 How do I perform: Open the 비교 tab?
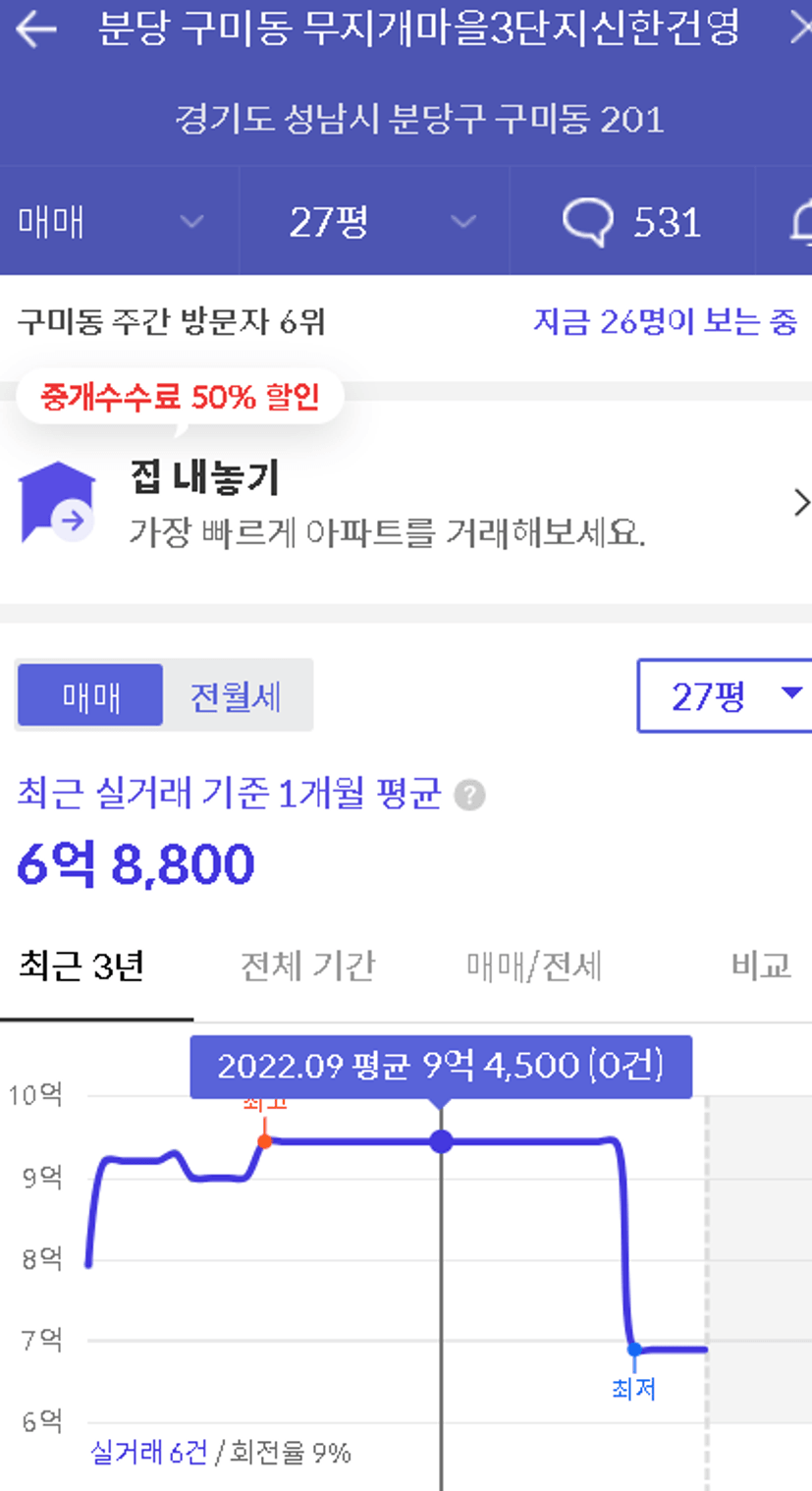click(x=761, y=966)
